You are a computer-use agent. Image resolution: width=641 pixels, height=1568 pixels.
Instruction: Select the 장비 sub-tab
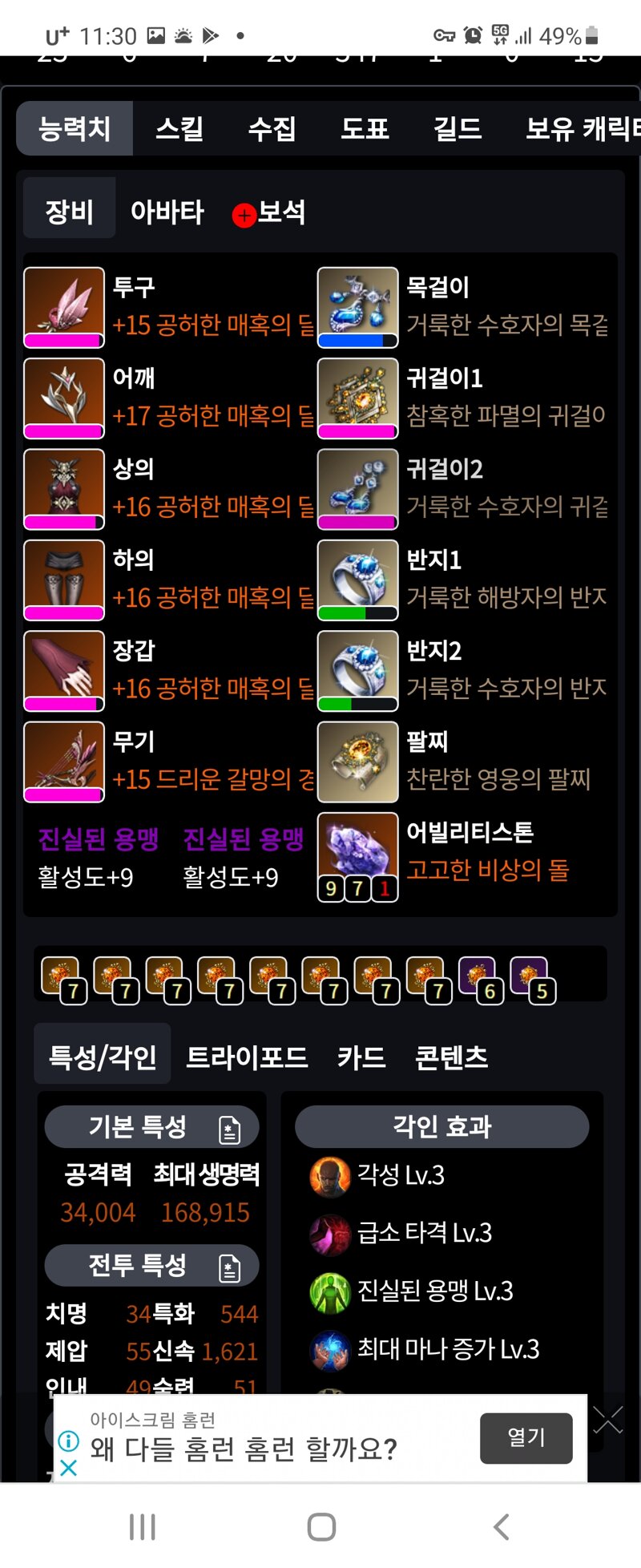click(x=69, y=212)
